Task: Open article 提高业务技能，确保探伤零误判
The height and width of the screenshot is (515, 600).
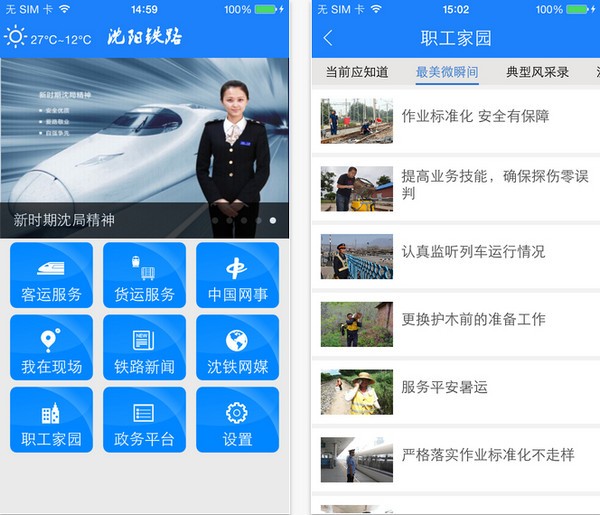Action: tap(456, 186)
